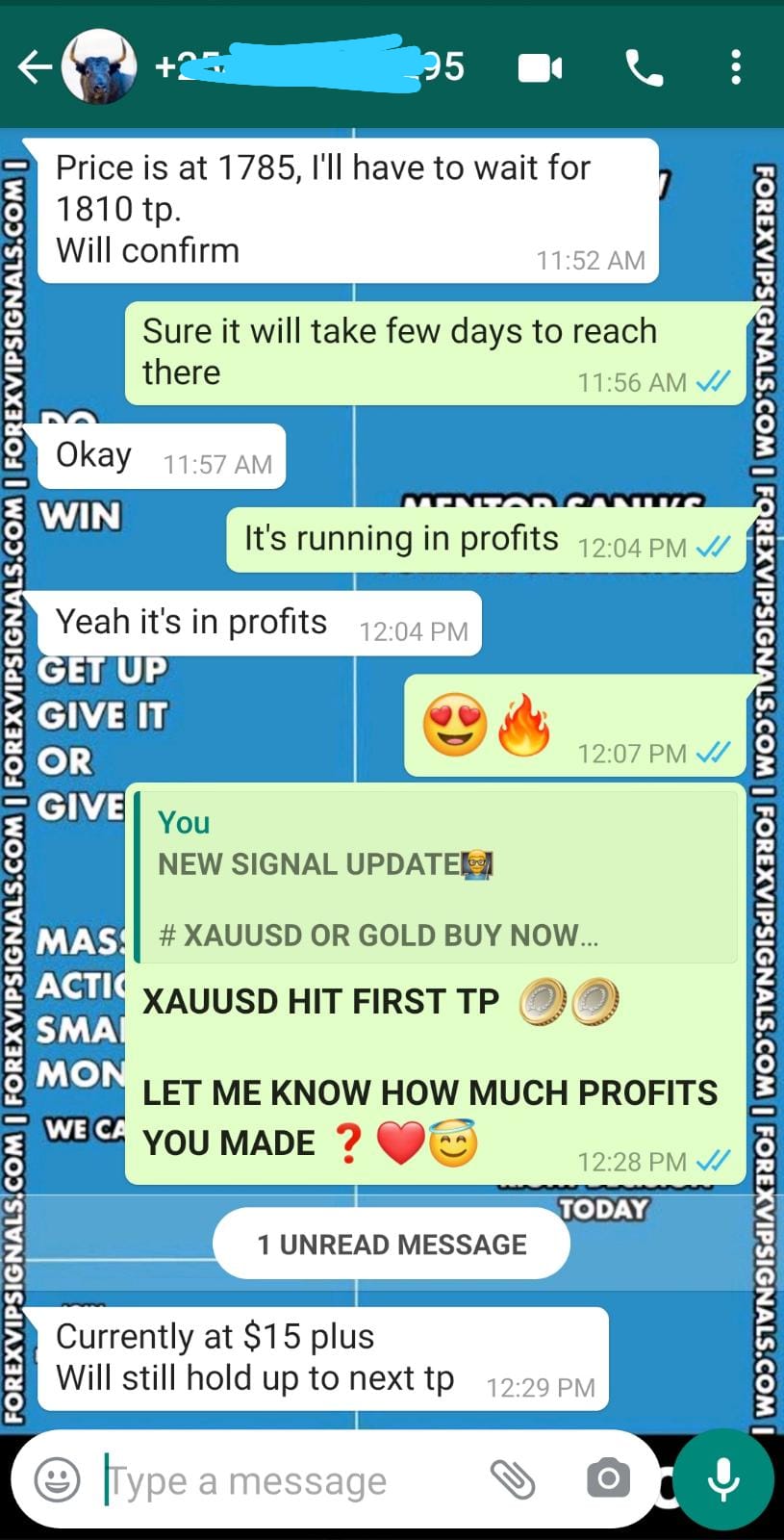Go back to the chats list
The height and width of the screenshot is (1540, 784).
click(x=35, y=67)
